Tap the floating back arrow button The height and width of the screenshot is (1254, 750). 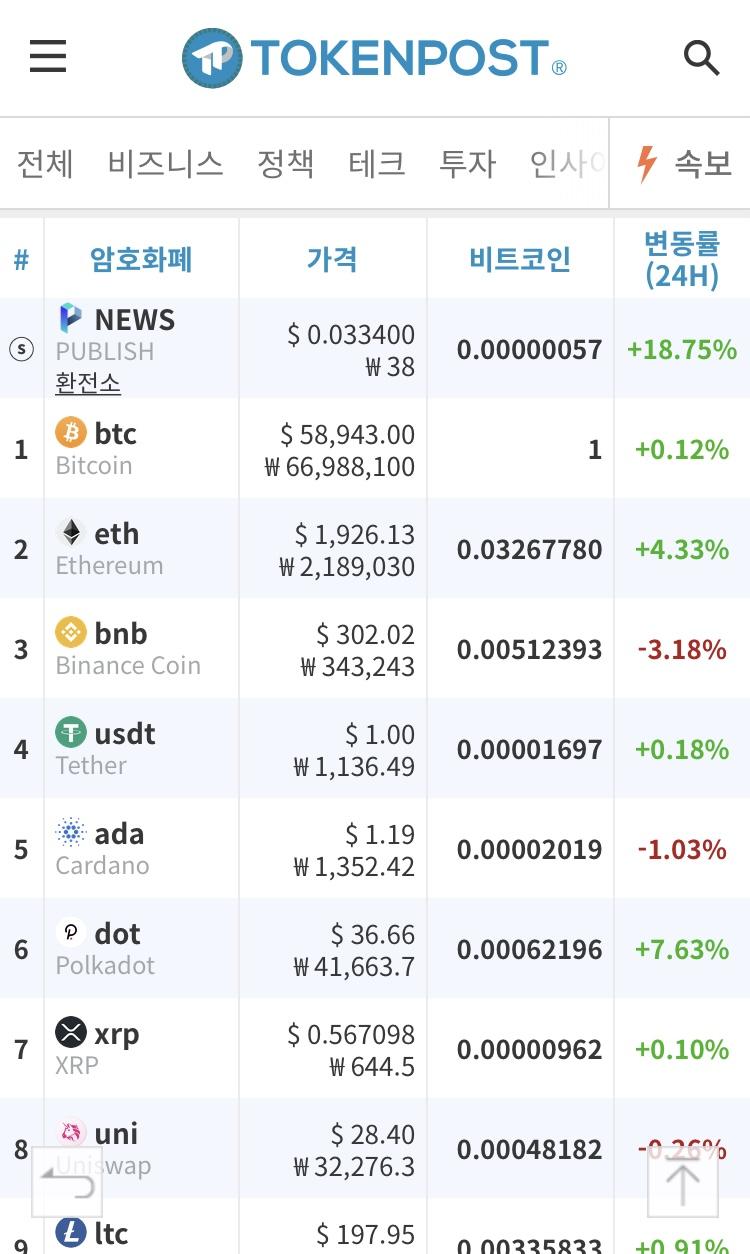pos(67,1182)
